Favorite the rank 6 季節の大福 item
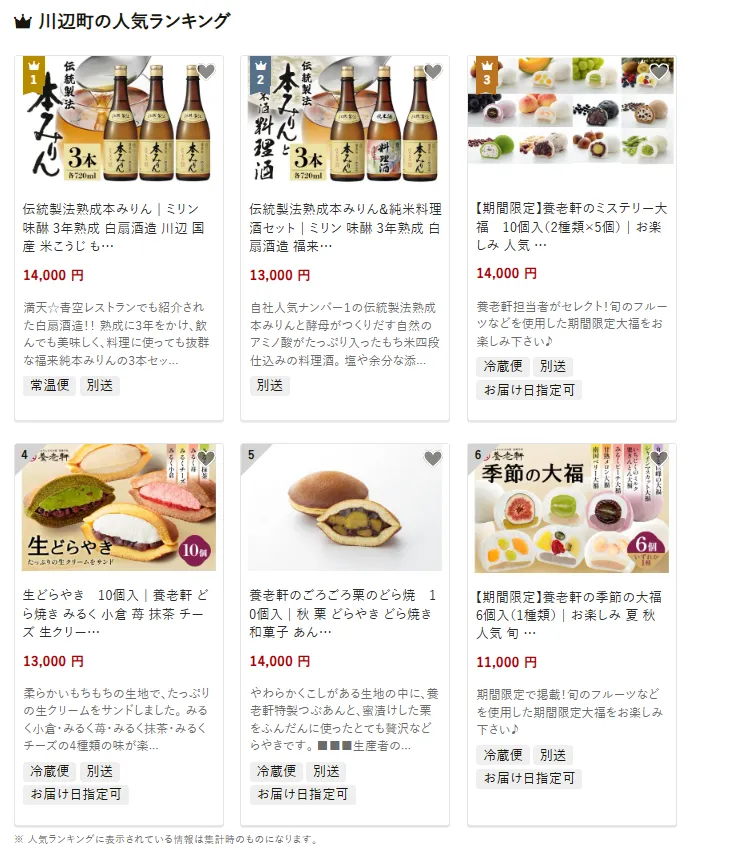The height and width of the screenshot is (868, 750). point(659,459)
